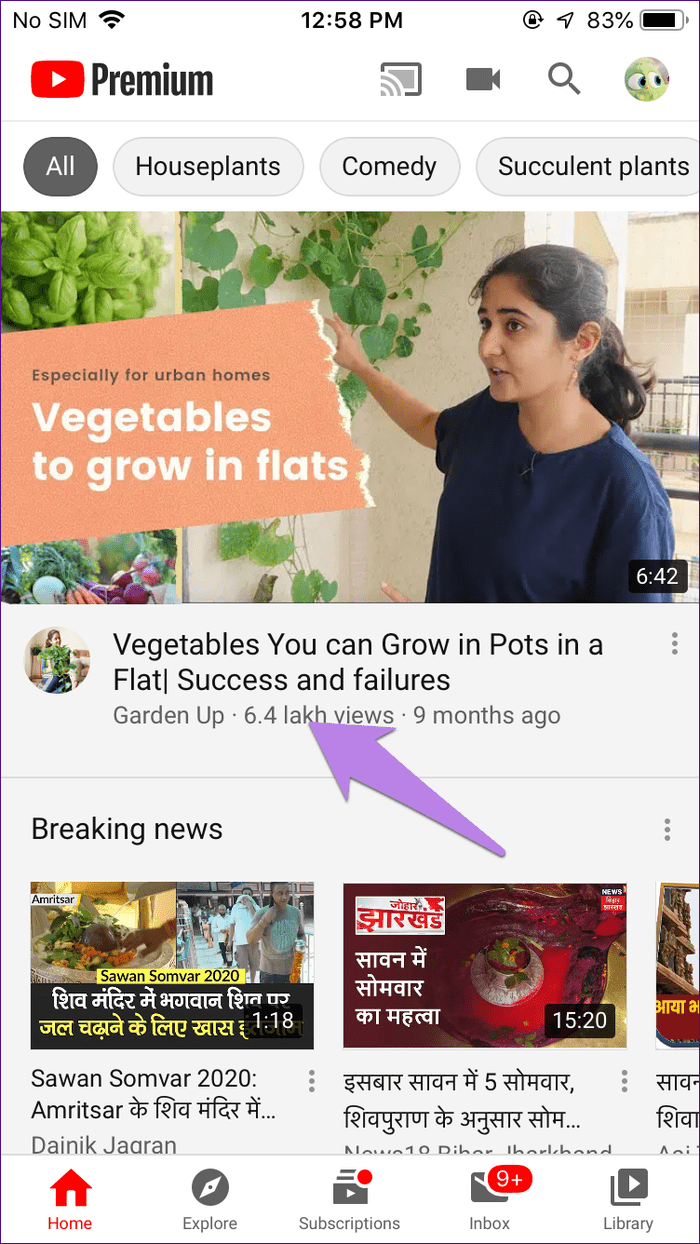Play Vegetables to grow in flats video
Viewport: 700px width, 1244px height.
coord(350,407)
